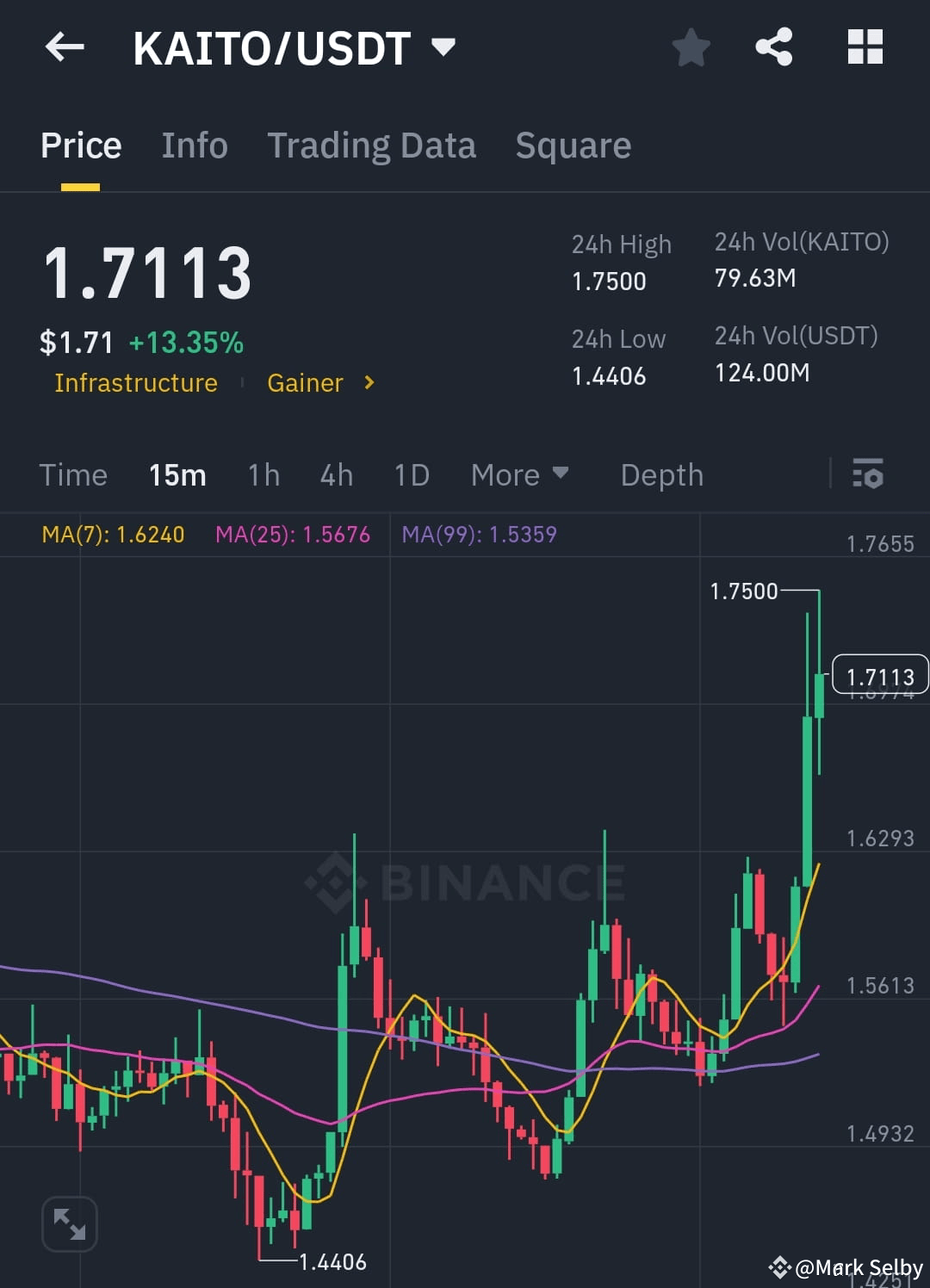The image size is (930, 1288).
Task: Select the 1D candle timeframe
Action: click(411, 474)
